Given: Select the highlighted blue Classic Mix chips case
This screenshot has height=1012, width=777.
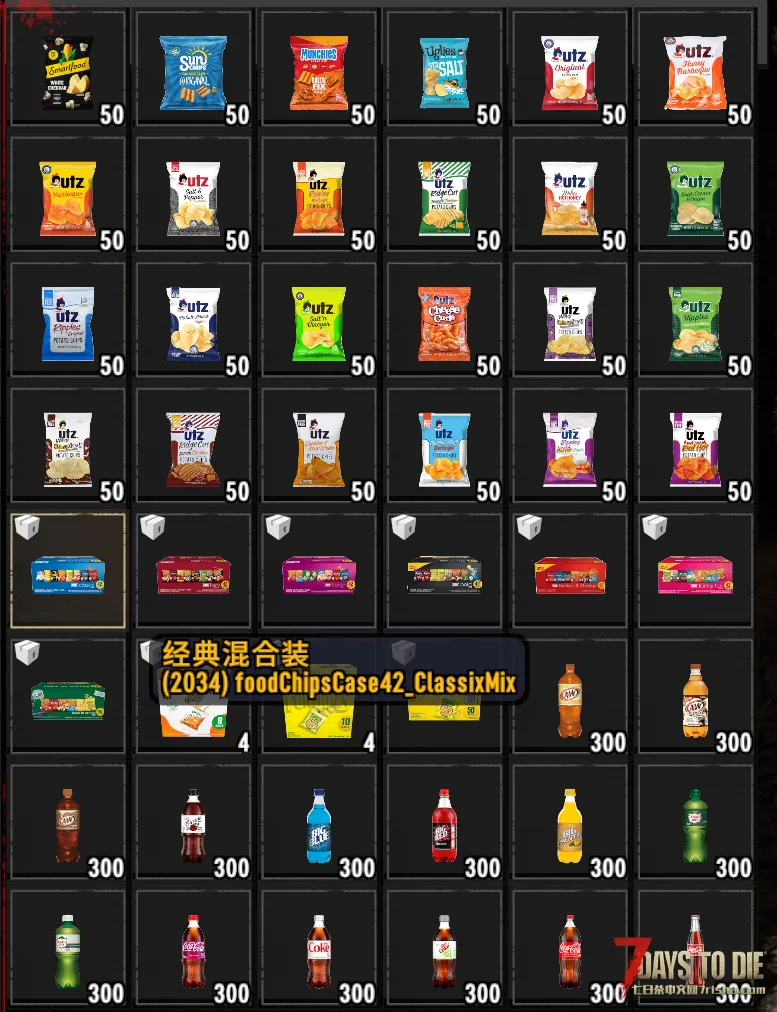Looking at the screenshot, I should pyautogui.click(x=68, y=574).
